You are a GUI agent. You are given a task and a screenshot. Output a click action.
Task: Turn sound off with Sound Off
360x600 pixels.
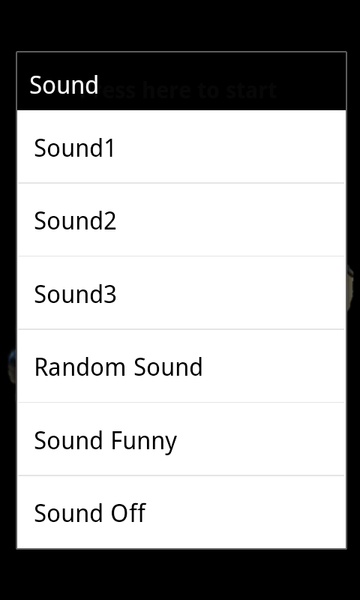[181, 512]
